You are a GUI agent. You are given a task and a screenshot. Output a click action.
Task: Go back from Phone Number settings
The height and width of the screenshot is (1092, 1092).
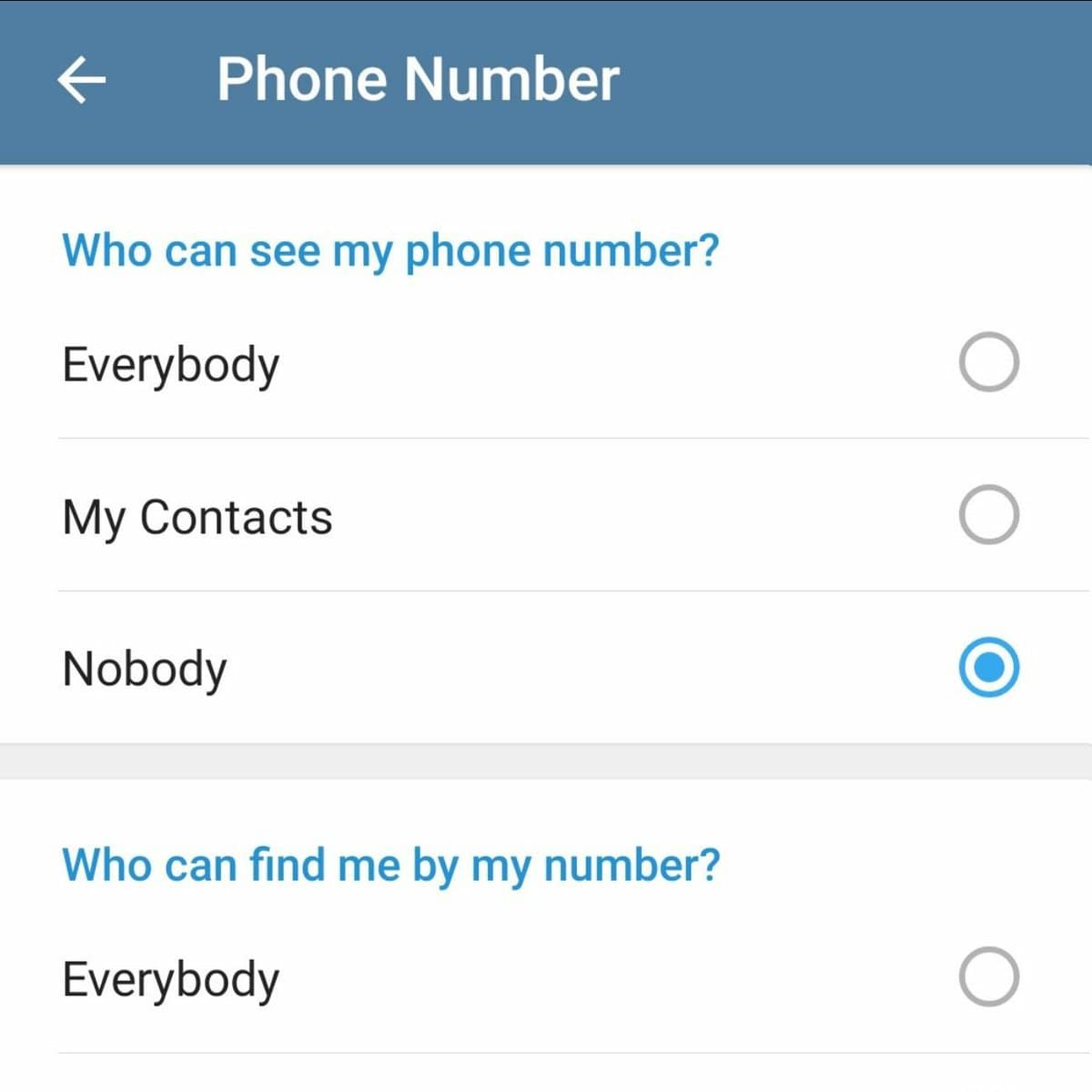[82, 79]
